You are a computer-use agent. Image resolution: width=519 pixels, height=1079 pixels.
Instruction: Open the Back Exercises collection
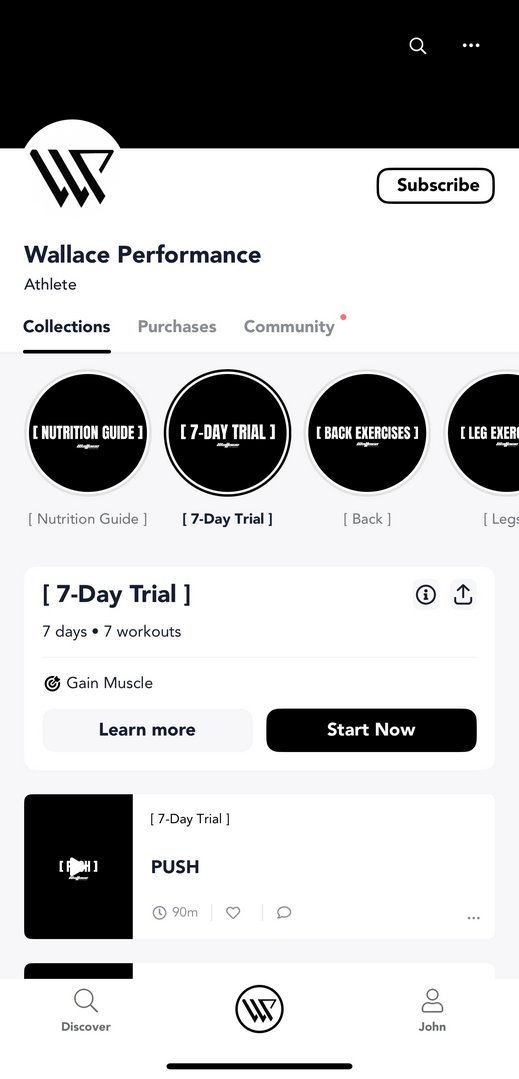coord(367,433)
